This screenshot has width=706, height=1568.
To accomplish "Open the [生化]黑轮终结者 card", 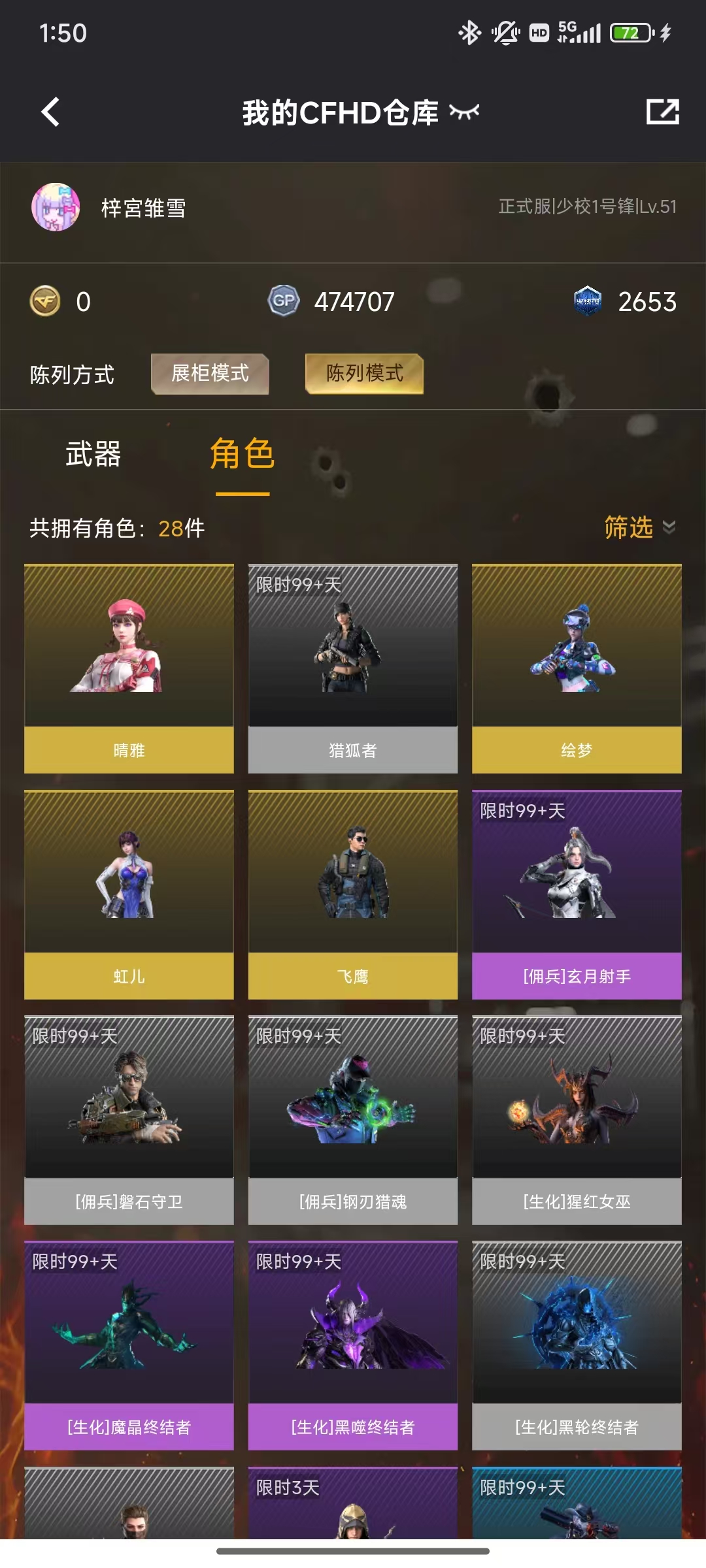I will click(x=577, y=1345).
